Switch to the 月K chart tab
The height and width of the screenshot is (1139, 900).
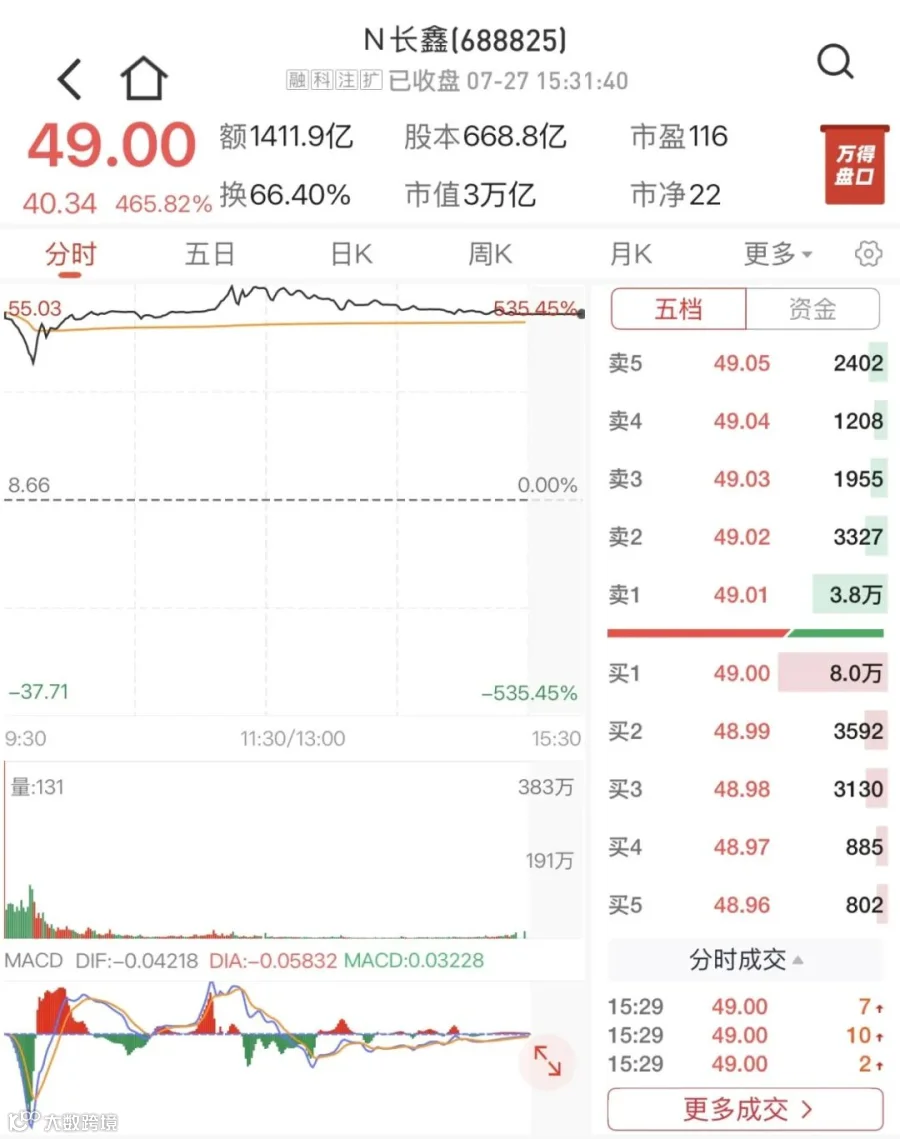tap(631, 254)
